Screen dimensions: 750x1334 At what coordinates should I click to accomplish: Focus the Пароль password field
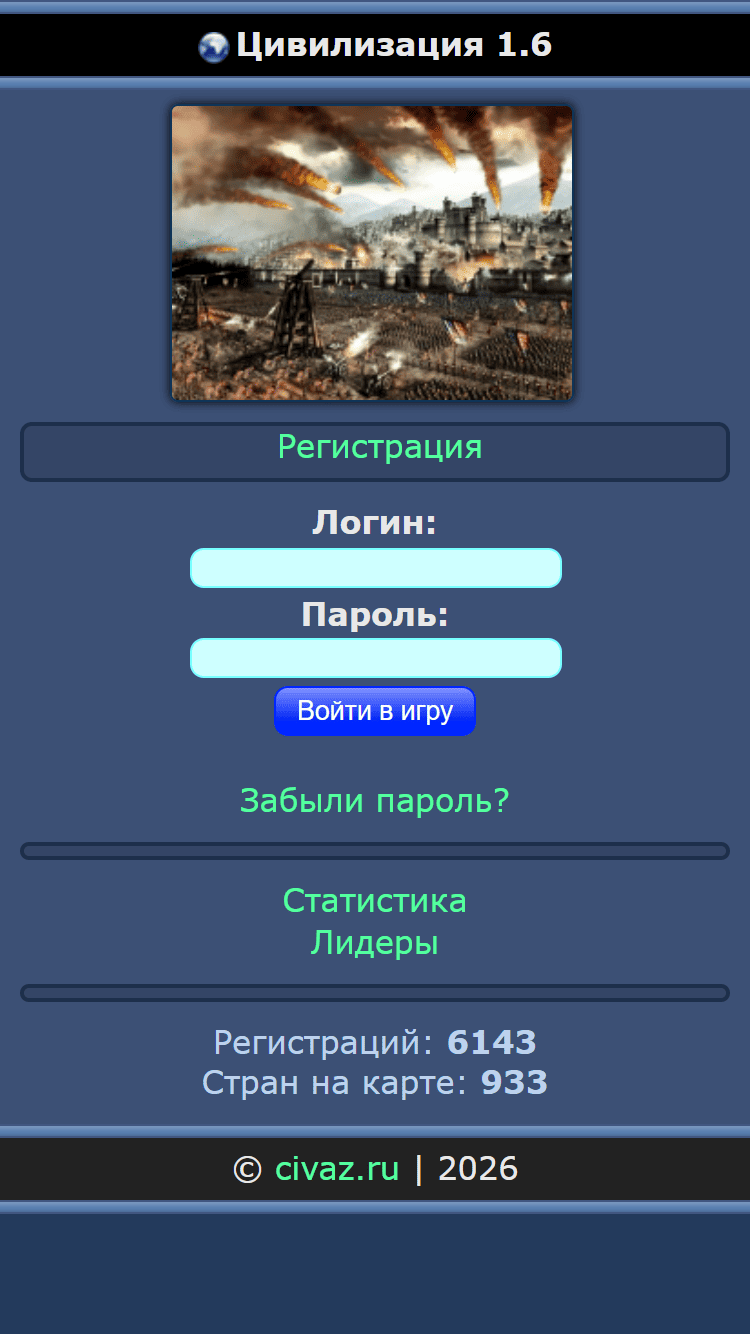[x=375, y=658]
